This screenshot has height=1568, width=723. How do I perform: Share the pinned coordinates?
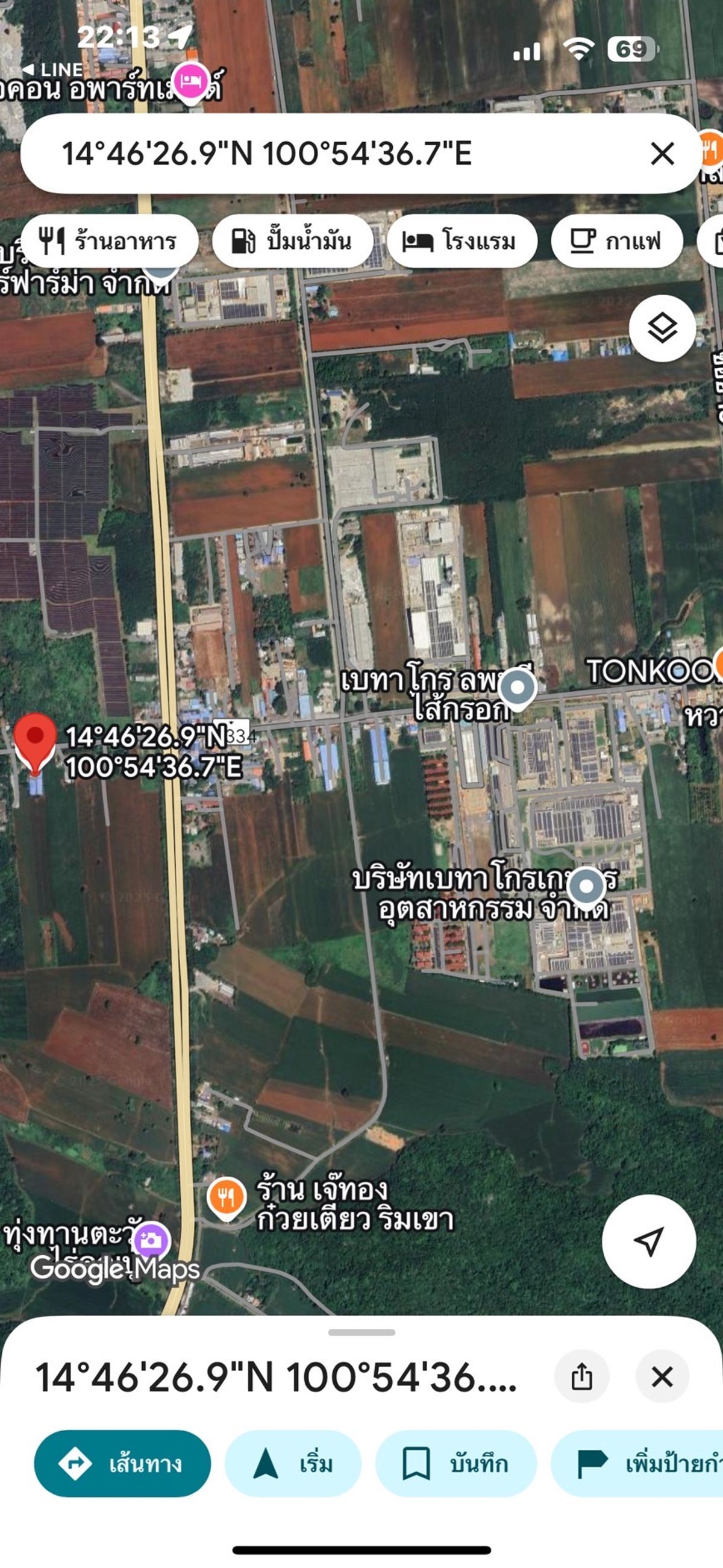coord(581,1377)
